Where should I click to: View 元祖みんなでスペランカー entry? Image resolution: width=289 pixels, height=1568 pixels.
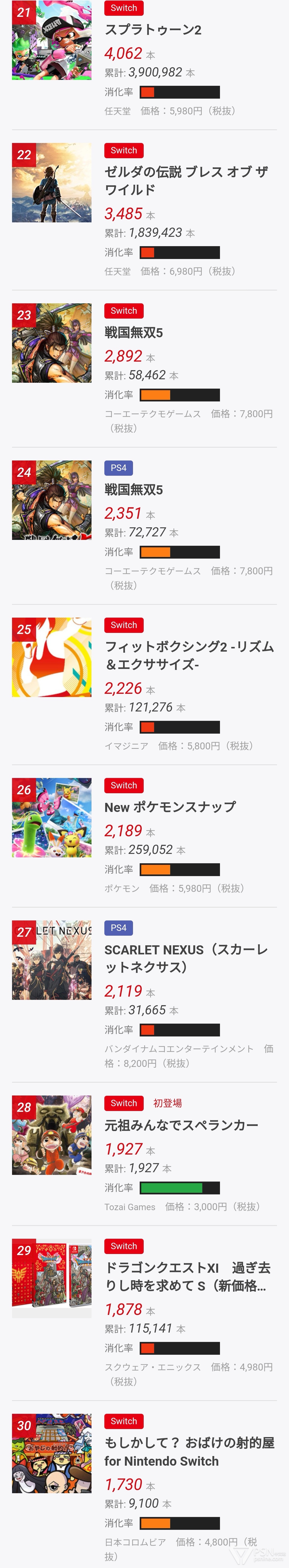tap(181, 1125)
